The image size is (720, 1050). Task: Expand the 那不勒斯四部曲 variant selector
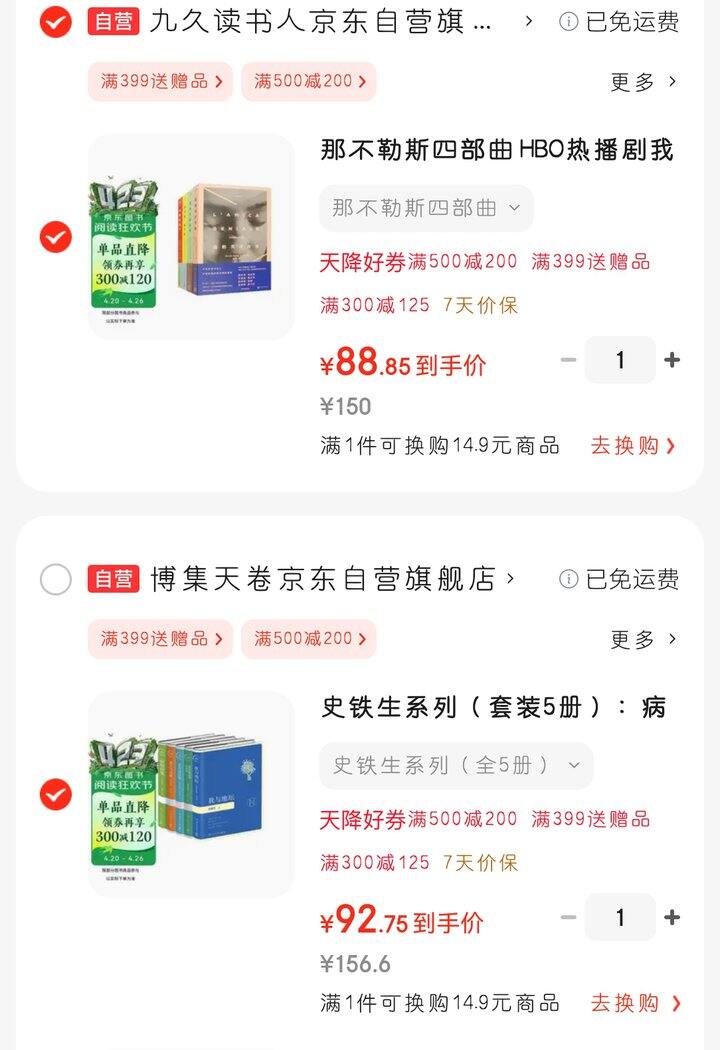click(x=427, y=209)
